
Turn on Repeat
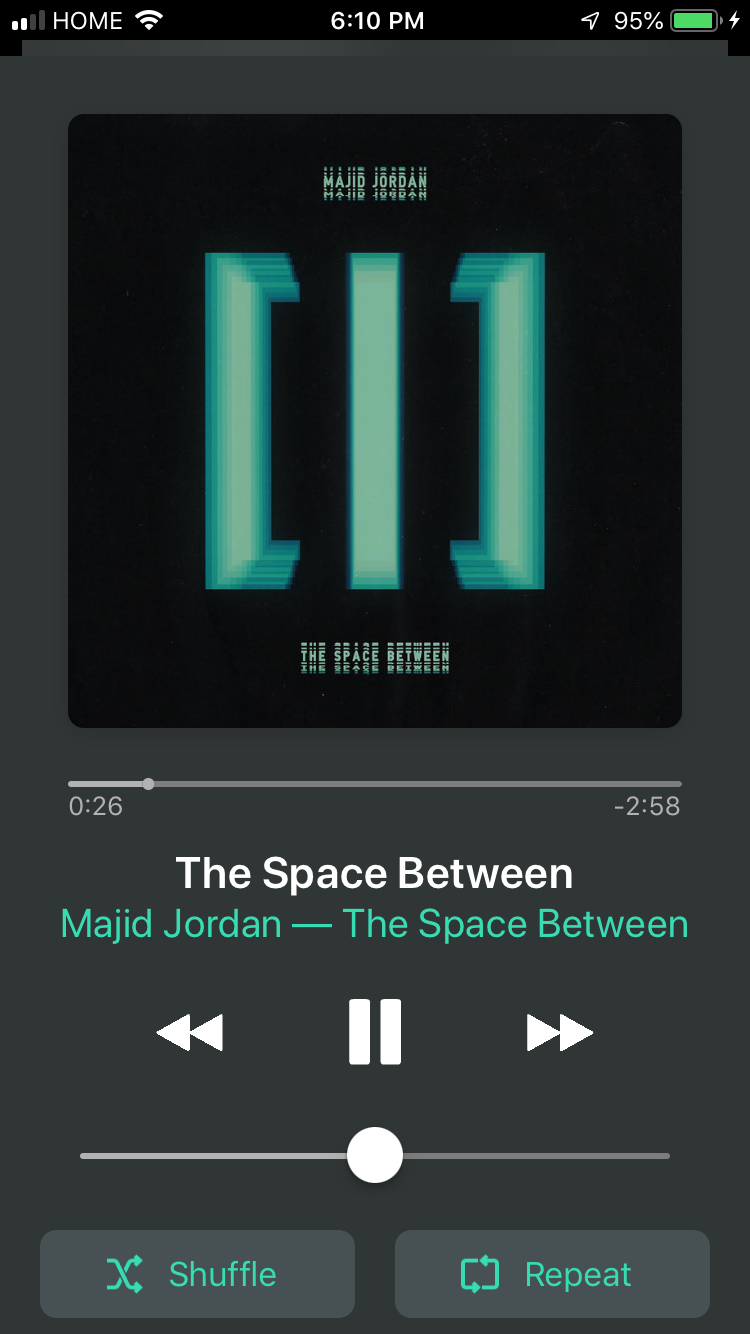click(552, 1274)
